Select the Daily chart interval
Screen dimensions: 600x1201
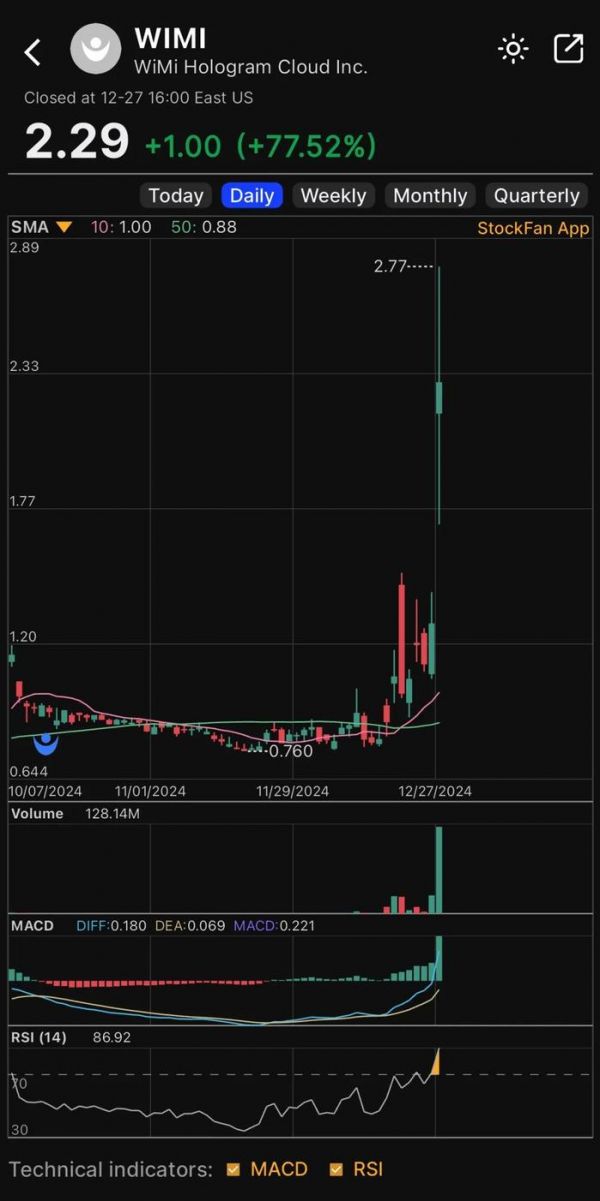coord(252,195)
